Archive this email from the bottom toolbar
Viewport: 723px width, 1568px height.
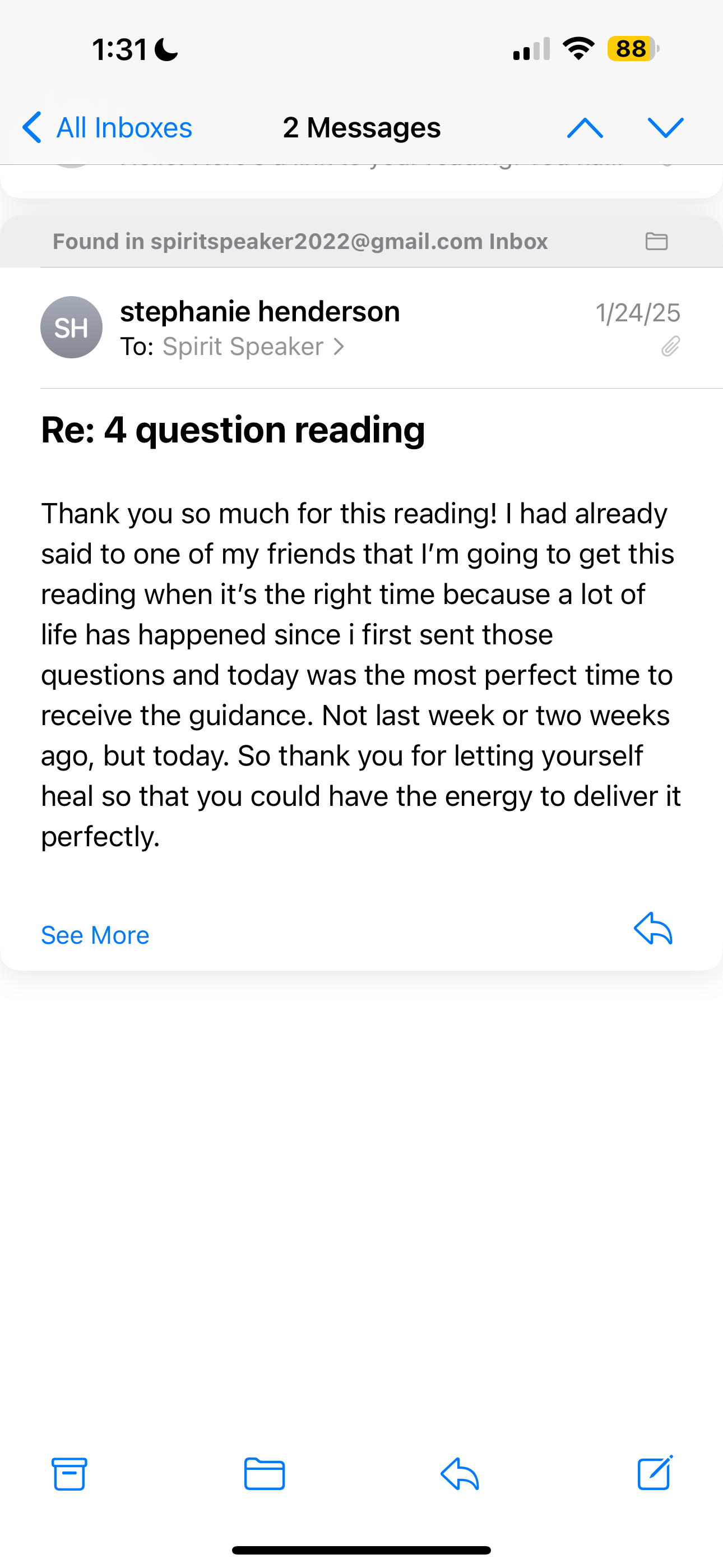[69, 1474]
